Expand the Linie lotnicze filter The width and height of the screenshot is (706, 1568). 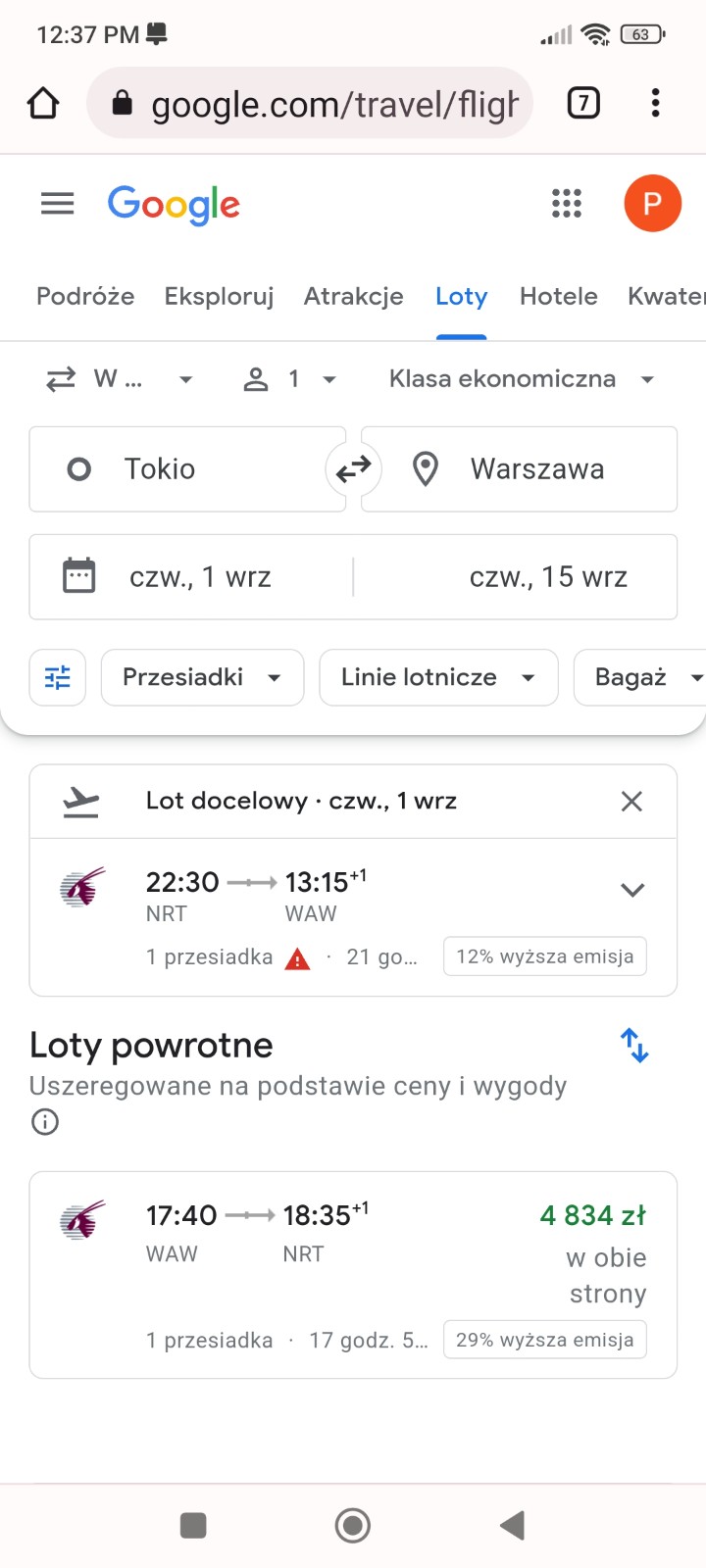click(x=438, y=677)
